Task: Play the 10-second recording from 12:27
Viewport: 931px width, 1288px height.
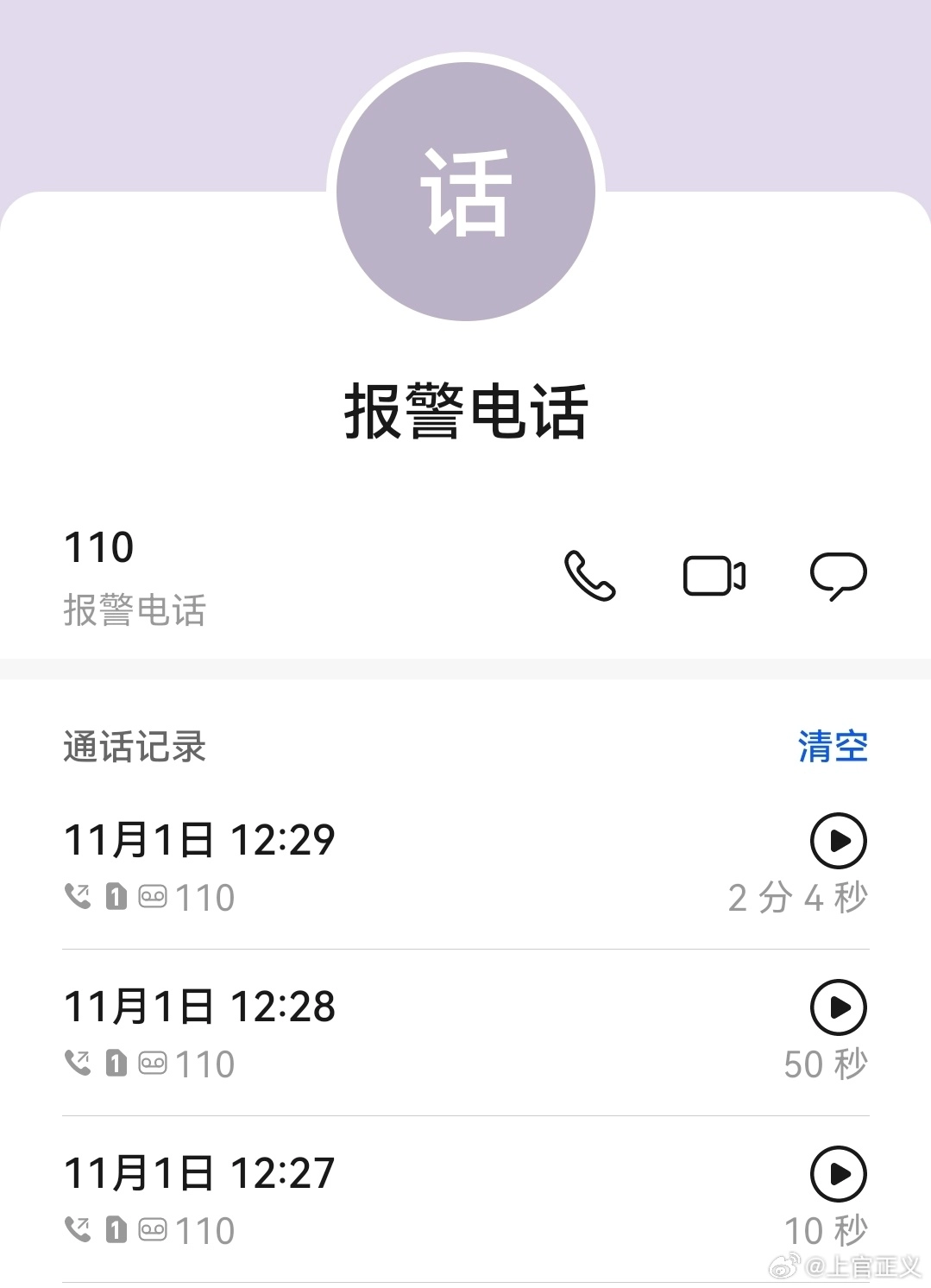Action: click(840, 1173)
